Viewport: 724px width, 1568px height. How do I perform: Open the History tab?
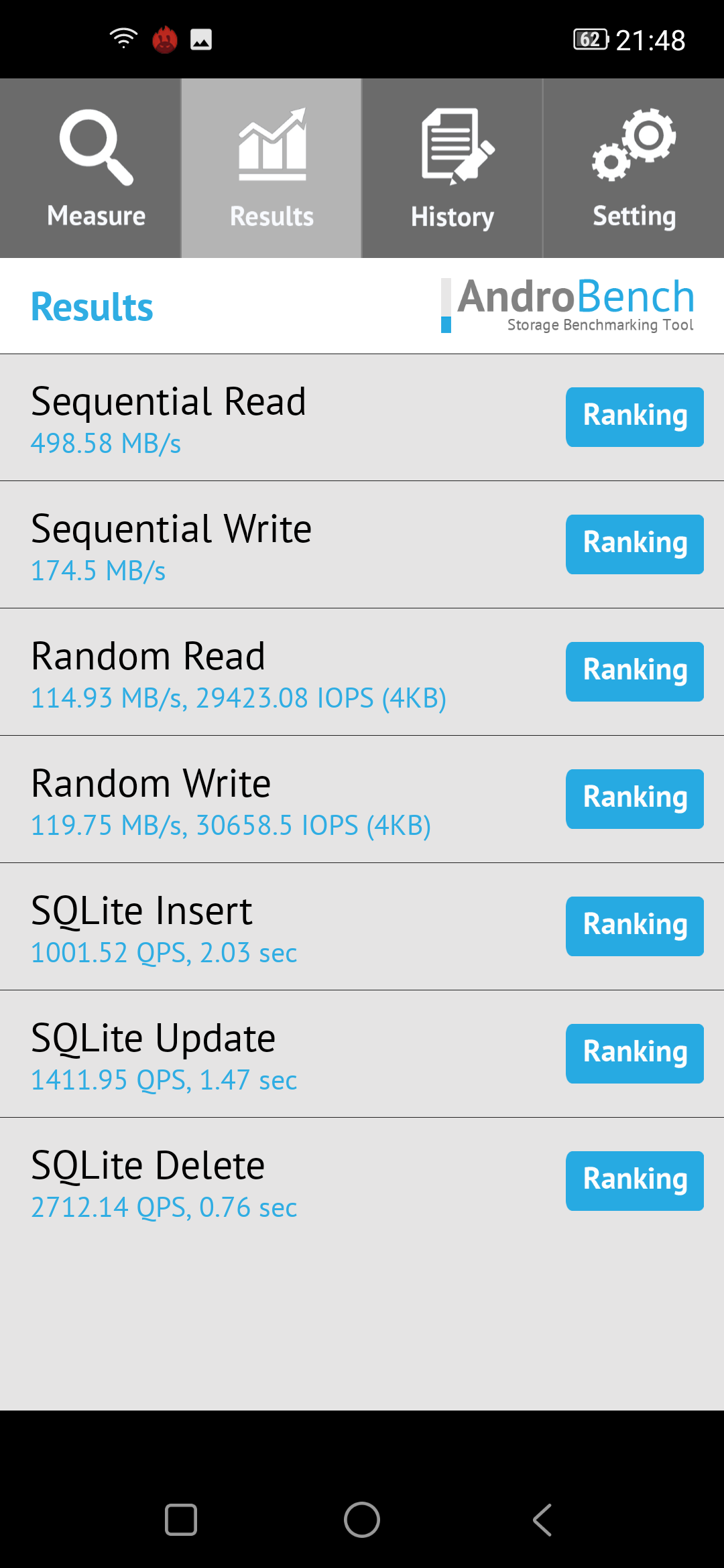tap(452, 168)
